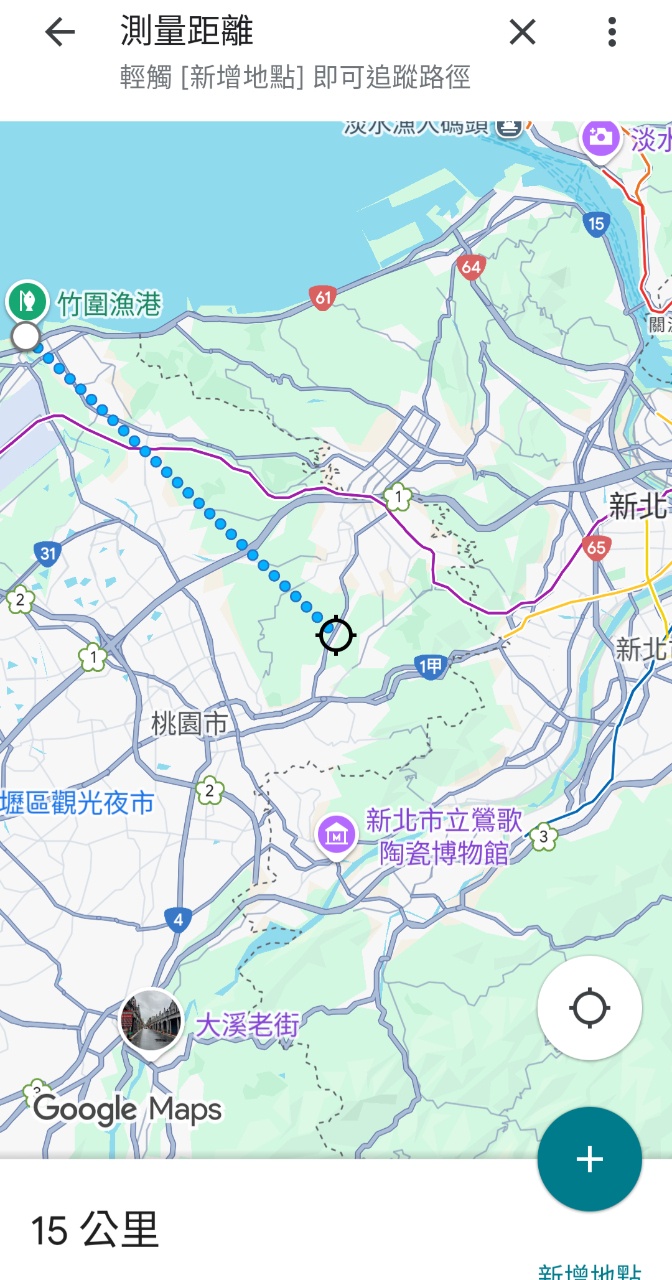672x1280 pixels.
Task: Go back from measure distance screen
Action: point(60,33)
